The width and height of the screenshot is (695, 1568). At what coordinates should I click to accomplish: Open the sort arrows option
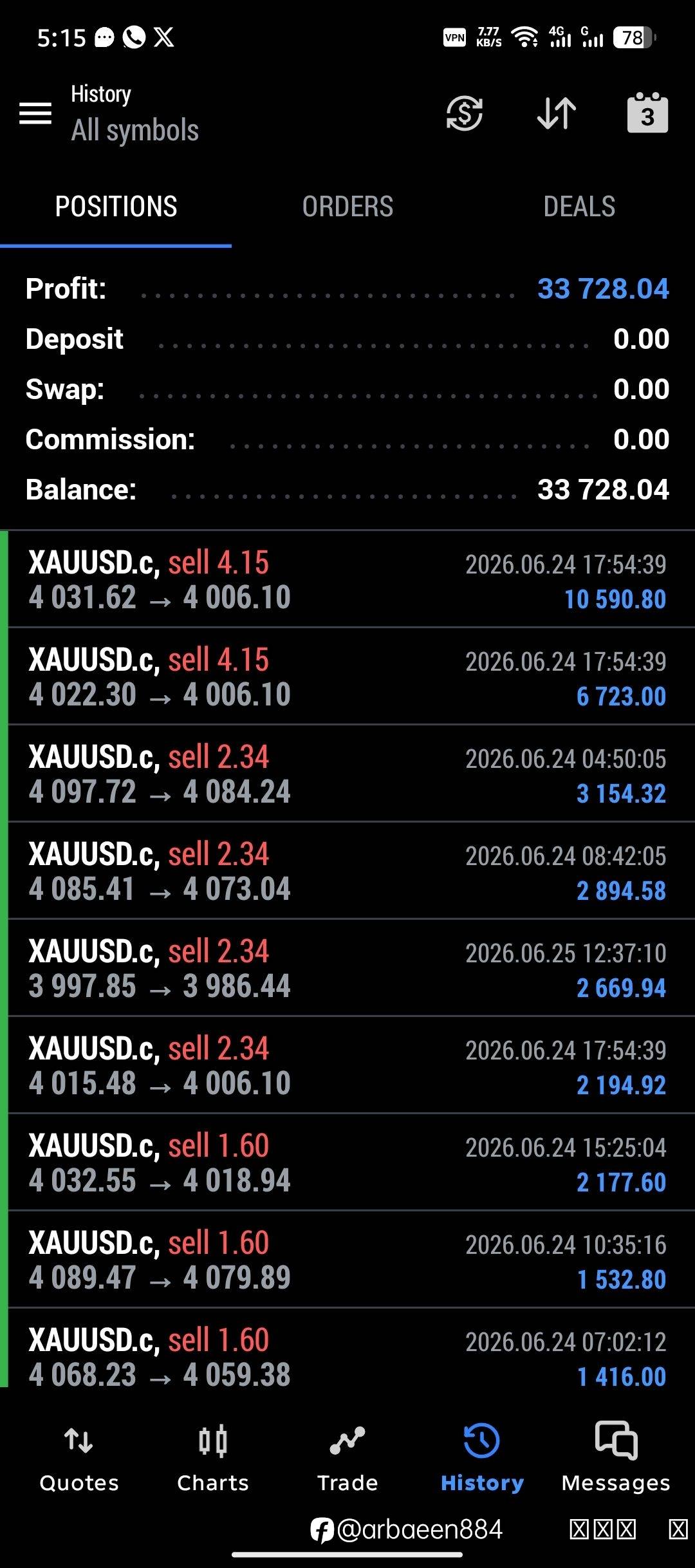557,113
